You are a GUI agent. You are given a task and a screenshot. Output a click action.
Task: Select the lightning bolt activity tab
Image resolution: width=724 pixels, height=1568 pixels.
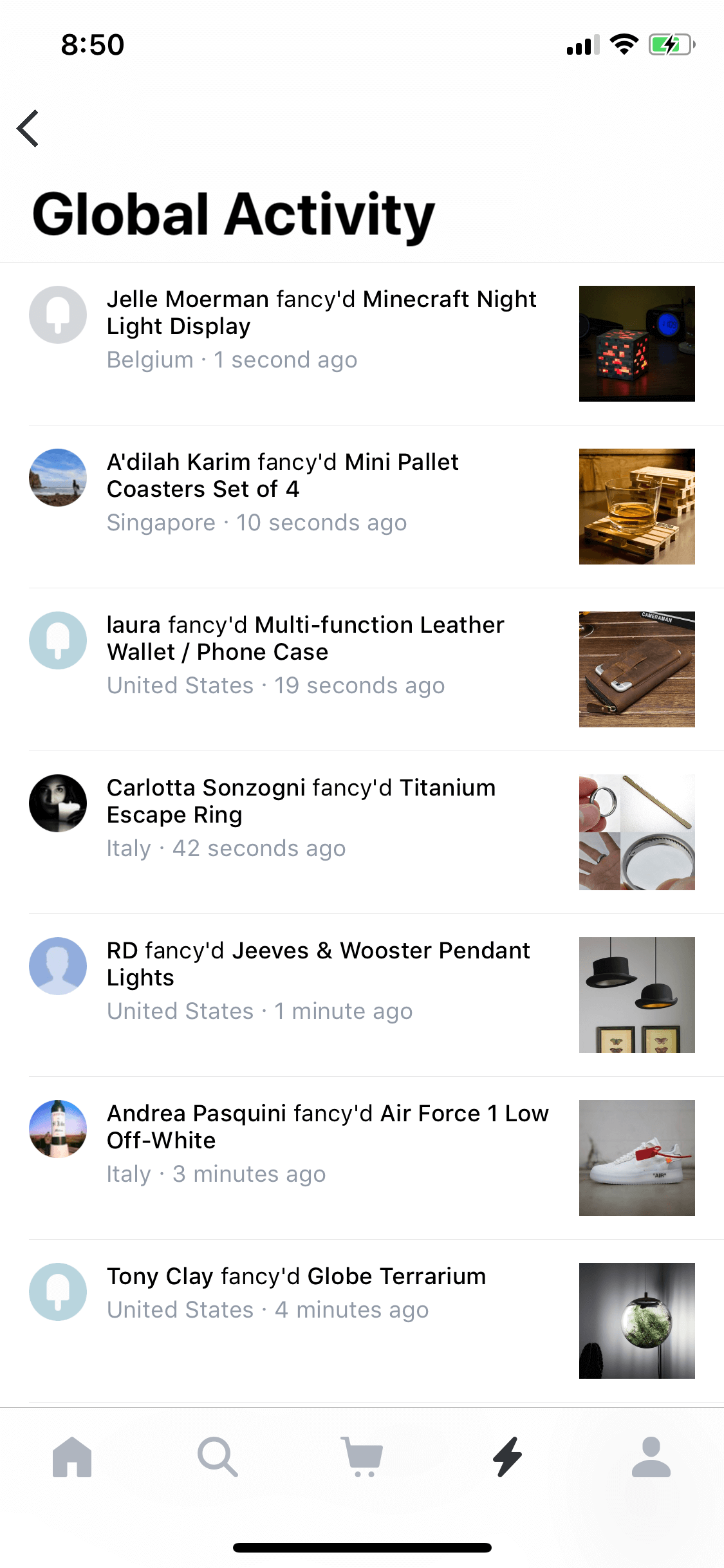[x=507, y=1457]
